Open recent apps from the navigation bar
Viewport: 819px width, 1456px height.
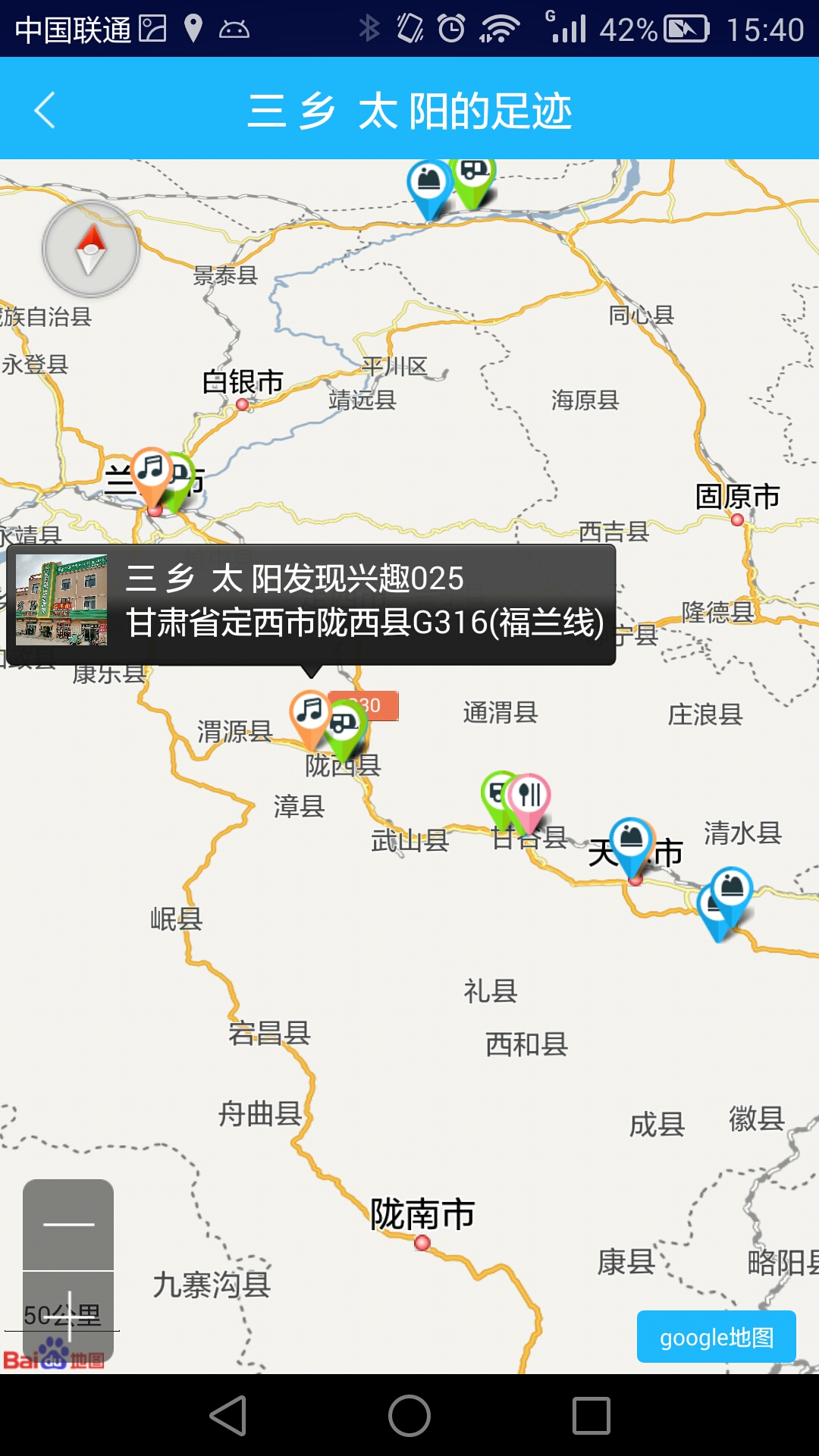tap(591, 1415)
